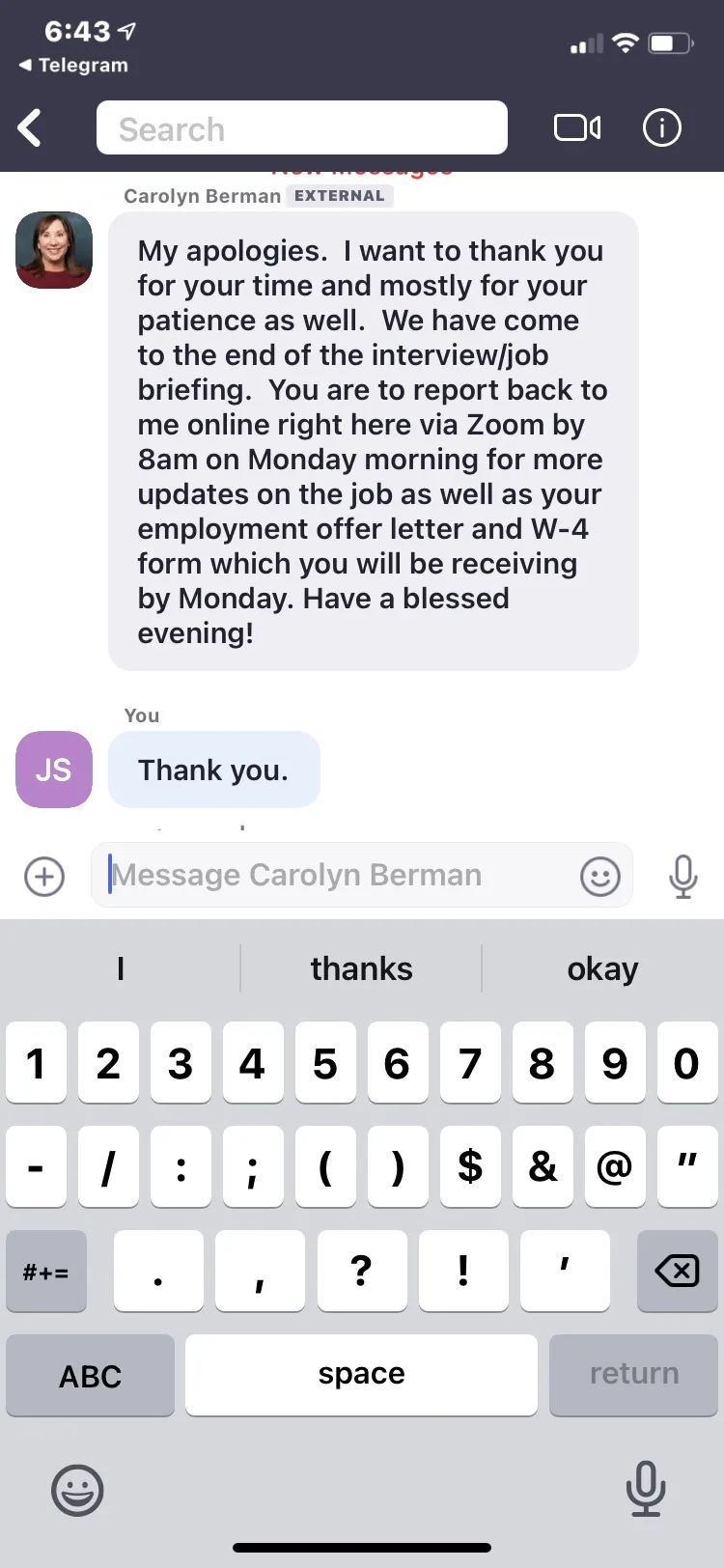724x1568 pixels.
Task: Insert the suggestion "I"
Action: [121, 968]
